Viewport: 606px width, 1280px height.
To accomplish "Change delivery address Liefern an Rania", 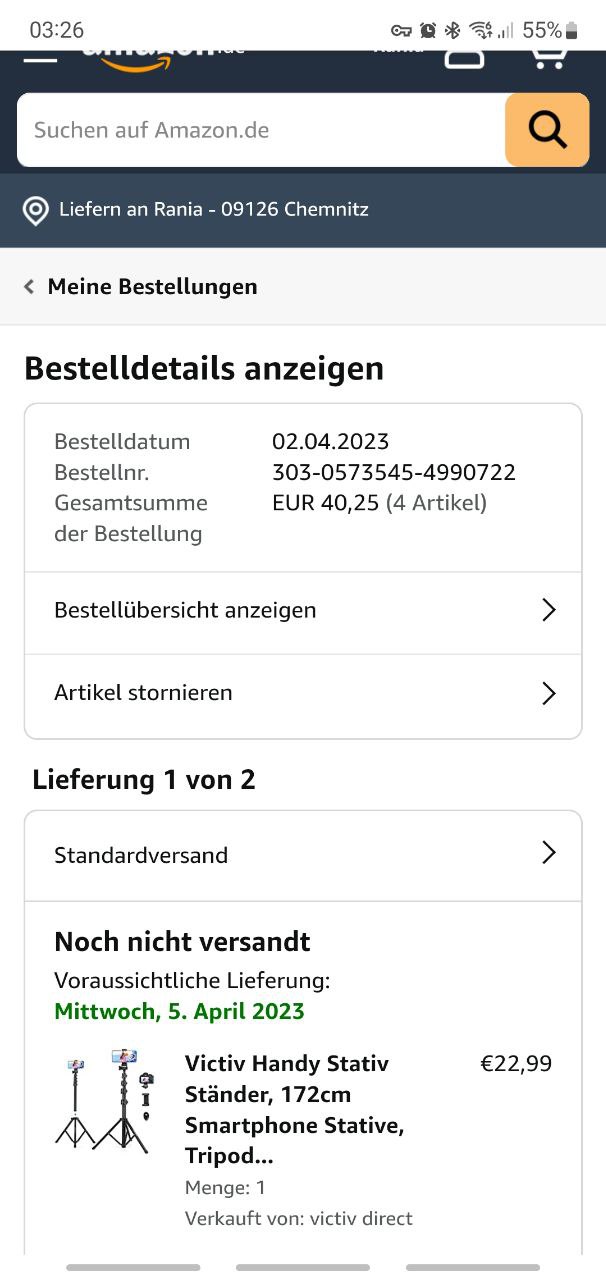I will [200, 210].
